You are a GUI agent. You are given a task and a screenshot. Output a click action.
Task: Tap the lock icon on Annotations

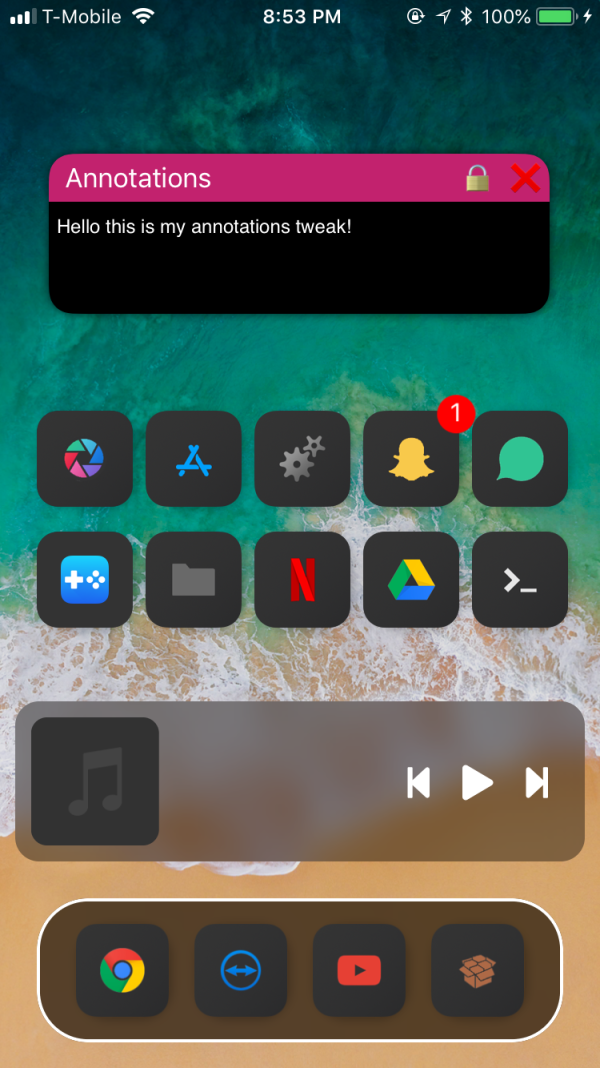[x=478, y=179]
